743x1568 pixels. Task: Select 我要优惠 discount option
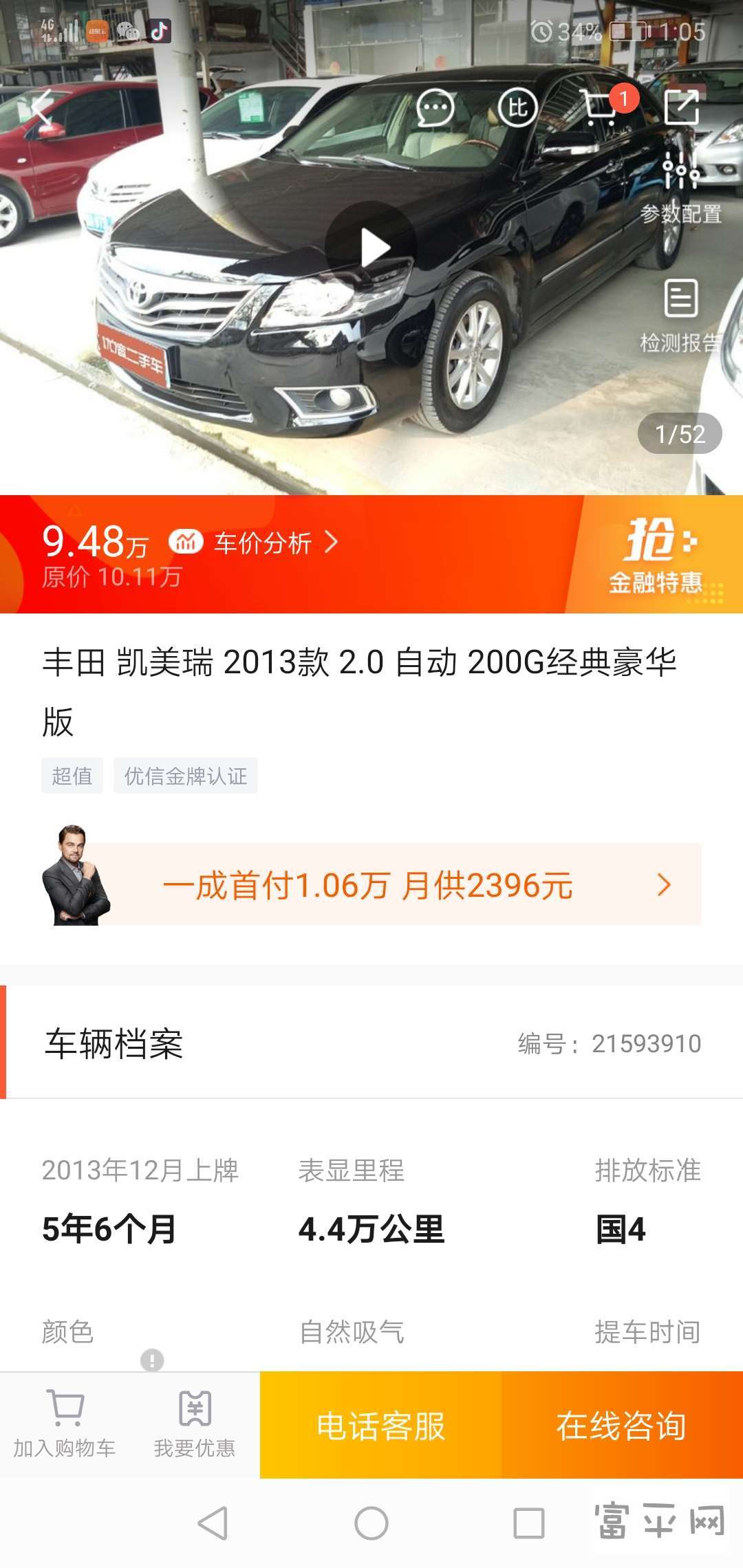[195, 1424]
